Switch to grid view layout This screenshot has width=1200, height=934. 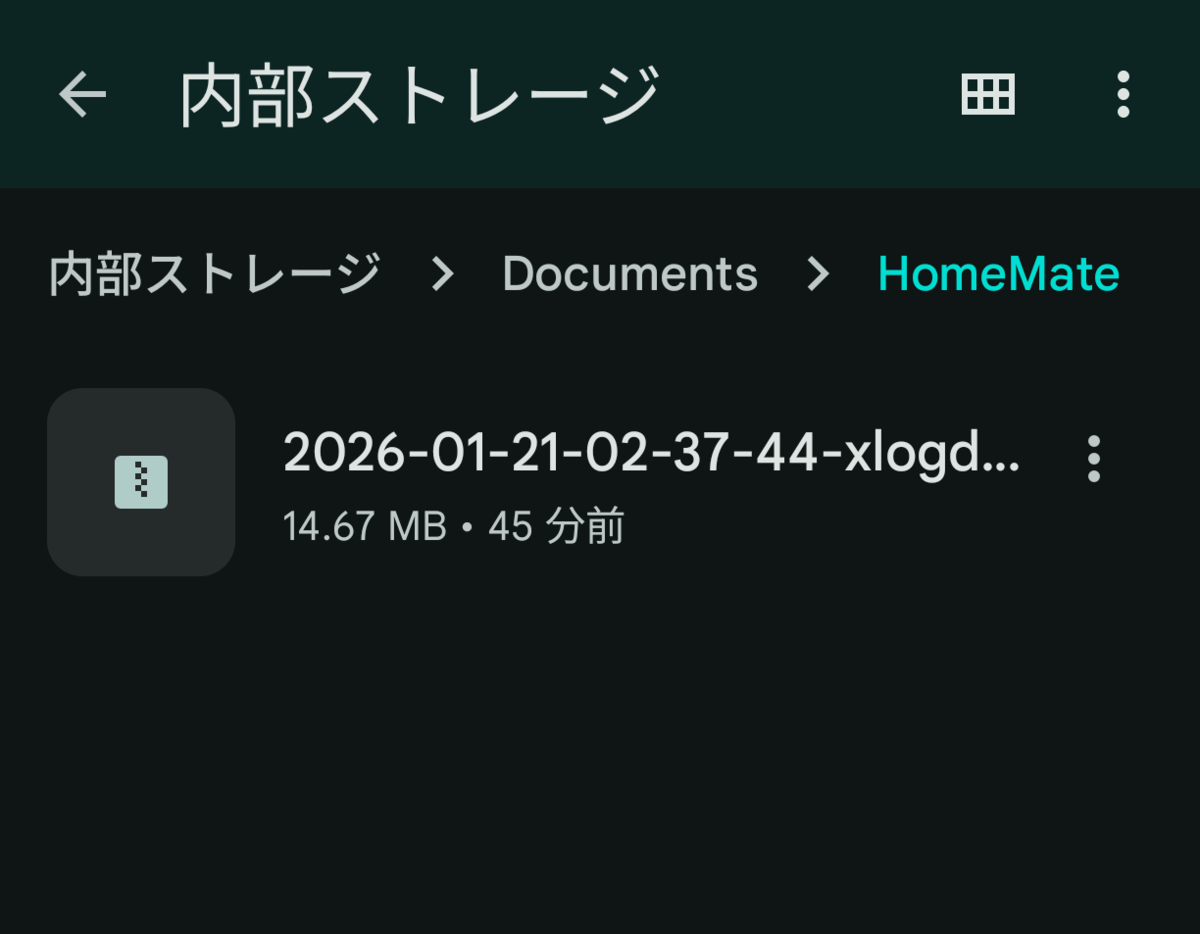coord(988,94)
